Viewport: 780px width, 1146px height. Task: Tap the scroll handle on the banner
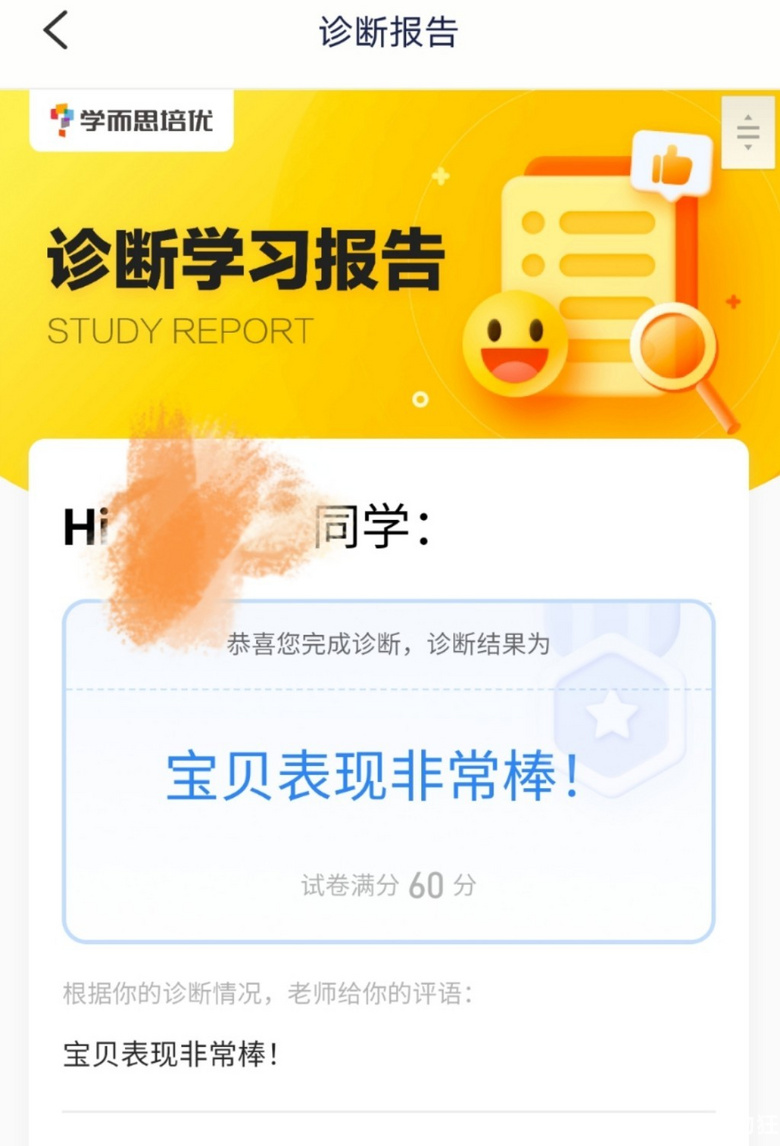pos(747,132)
